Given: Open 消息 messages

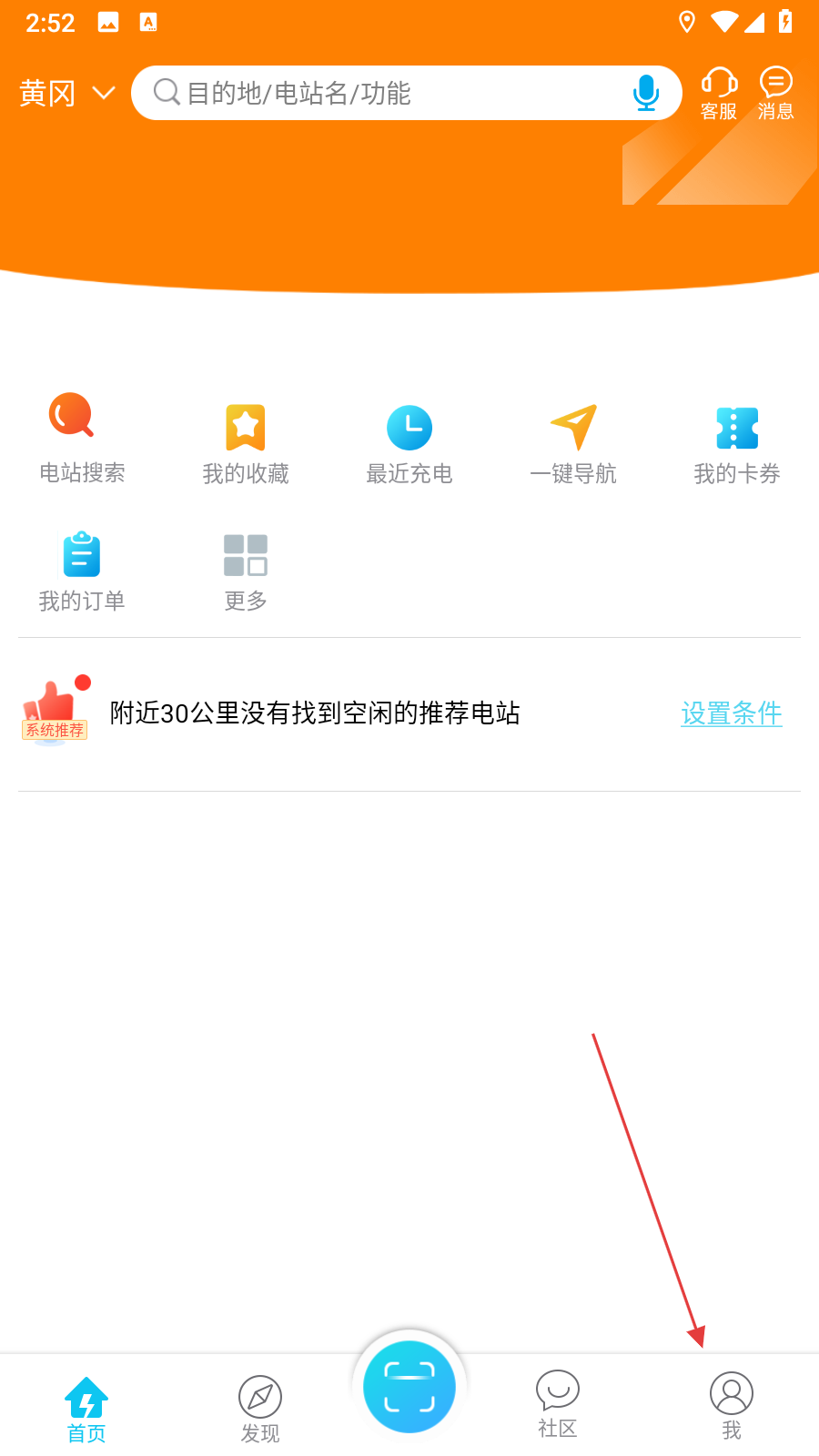Looking at the screenshot, I should (775, 94).
